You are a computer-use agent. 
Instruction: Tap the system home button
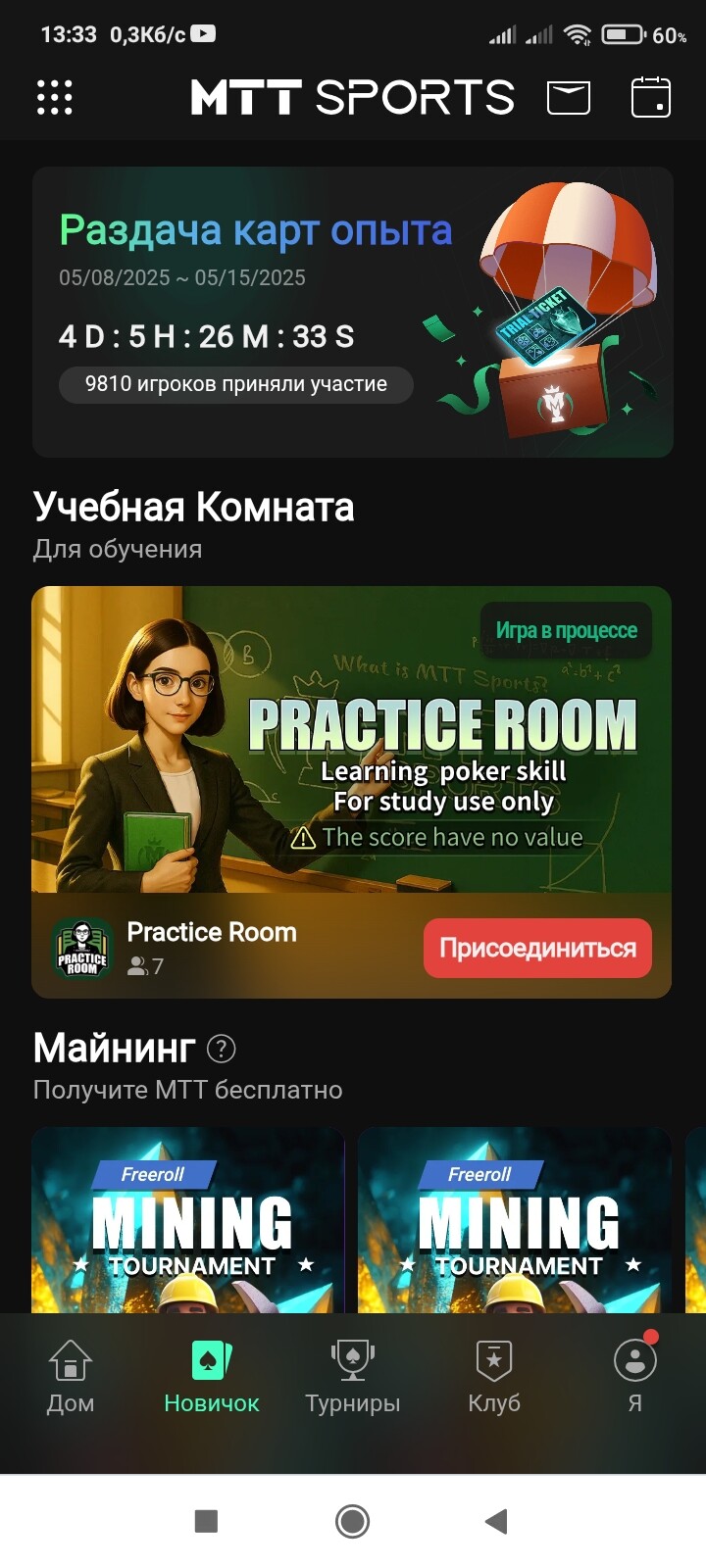click(353, 1521)
